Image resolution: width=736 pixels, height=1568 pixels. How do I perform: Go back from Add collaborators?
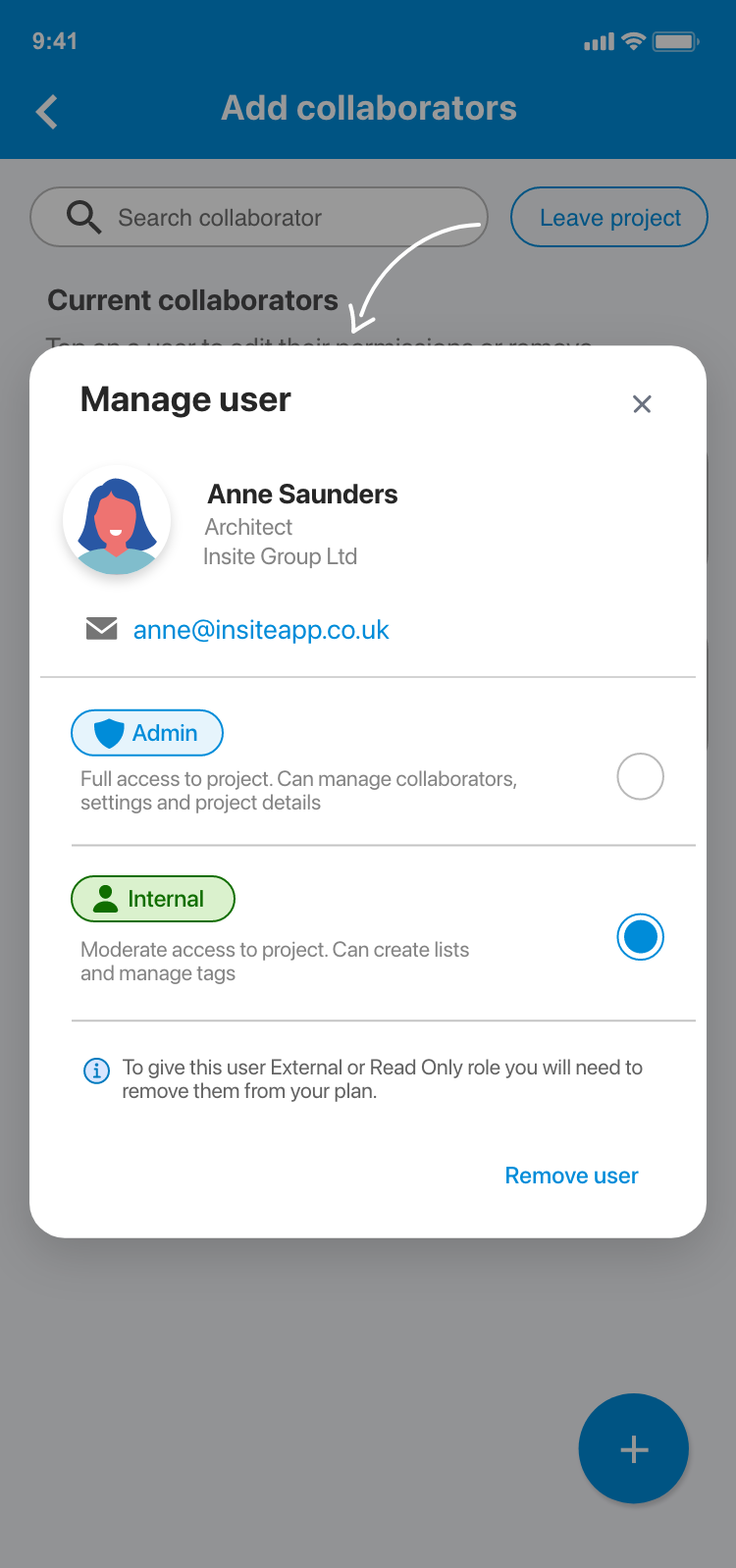coord(46,111)
